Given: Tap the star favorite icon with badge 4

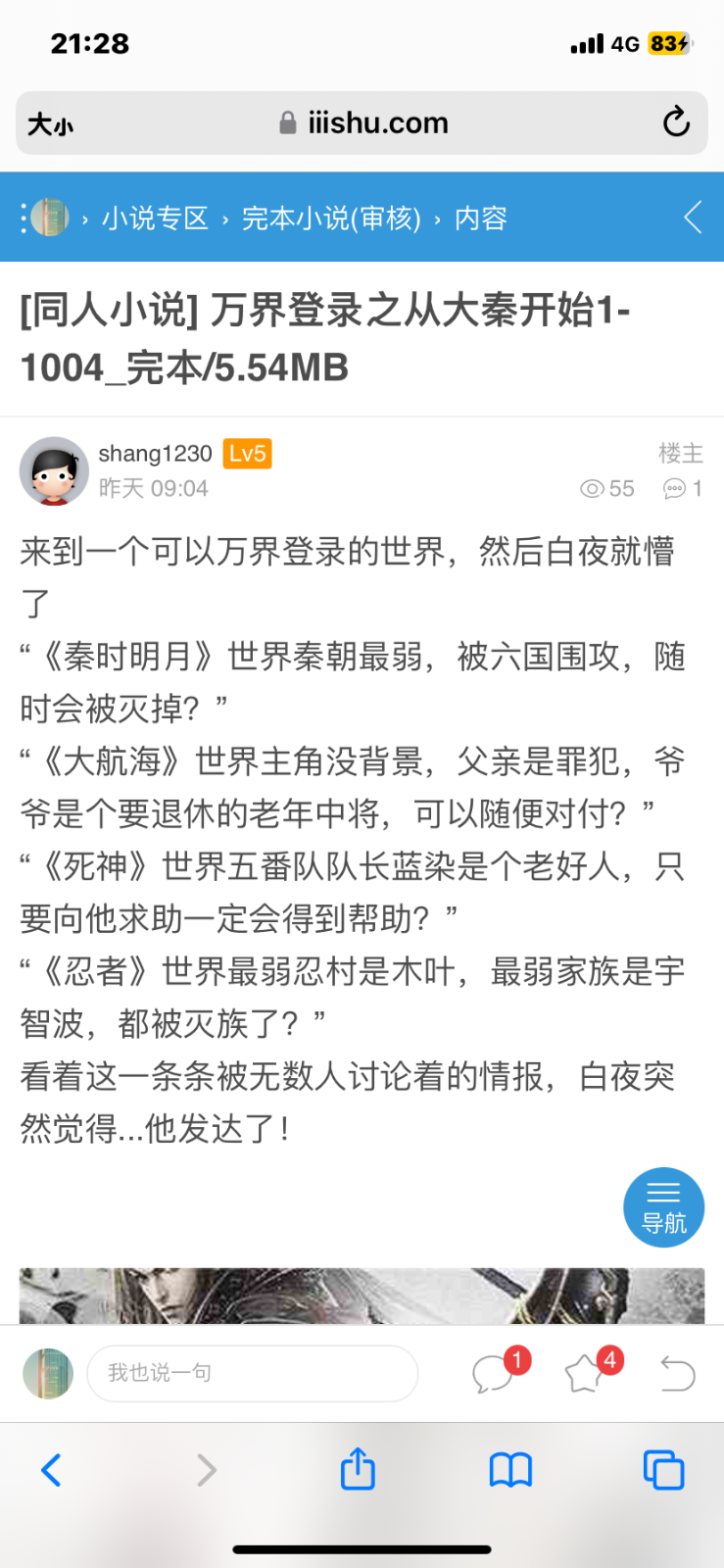Looking at the screenshot, I should click(x=586, y=1373).
